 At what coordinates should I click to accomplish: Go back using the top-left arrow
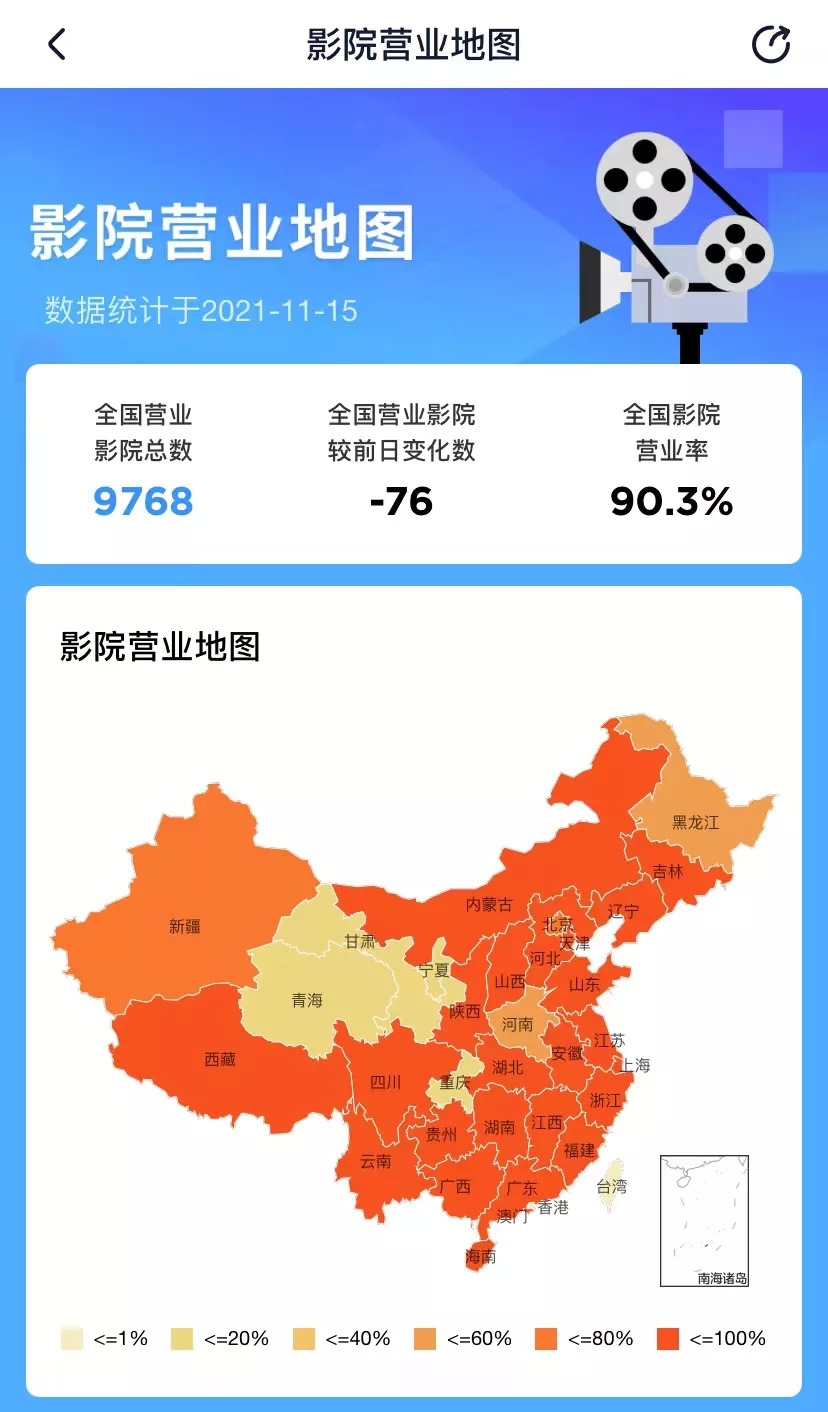(57, 44)
